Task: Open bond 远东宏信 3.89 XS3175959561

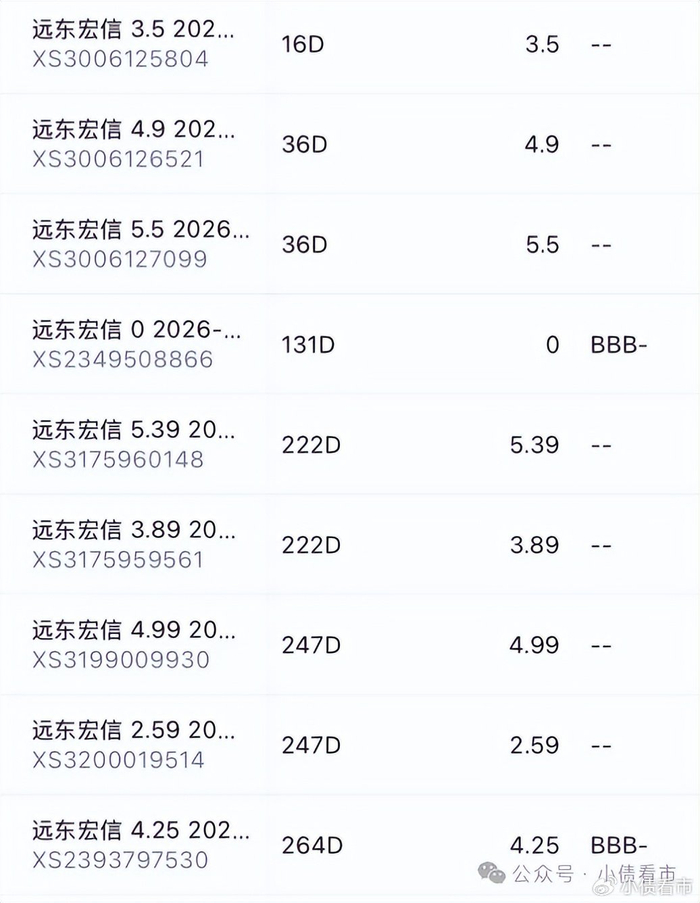Action: click(350, 545)
